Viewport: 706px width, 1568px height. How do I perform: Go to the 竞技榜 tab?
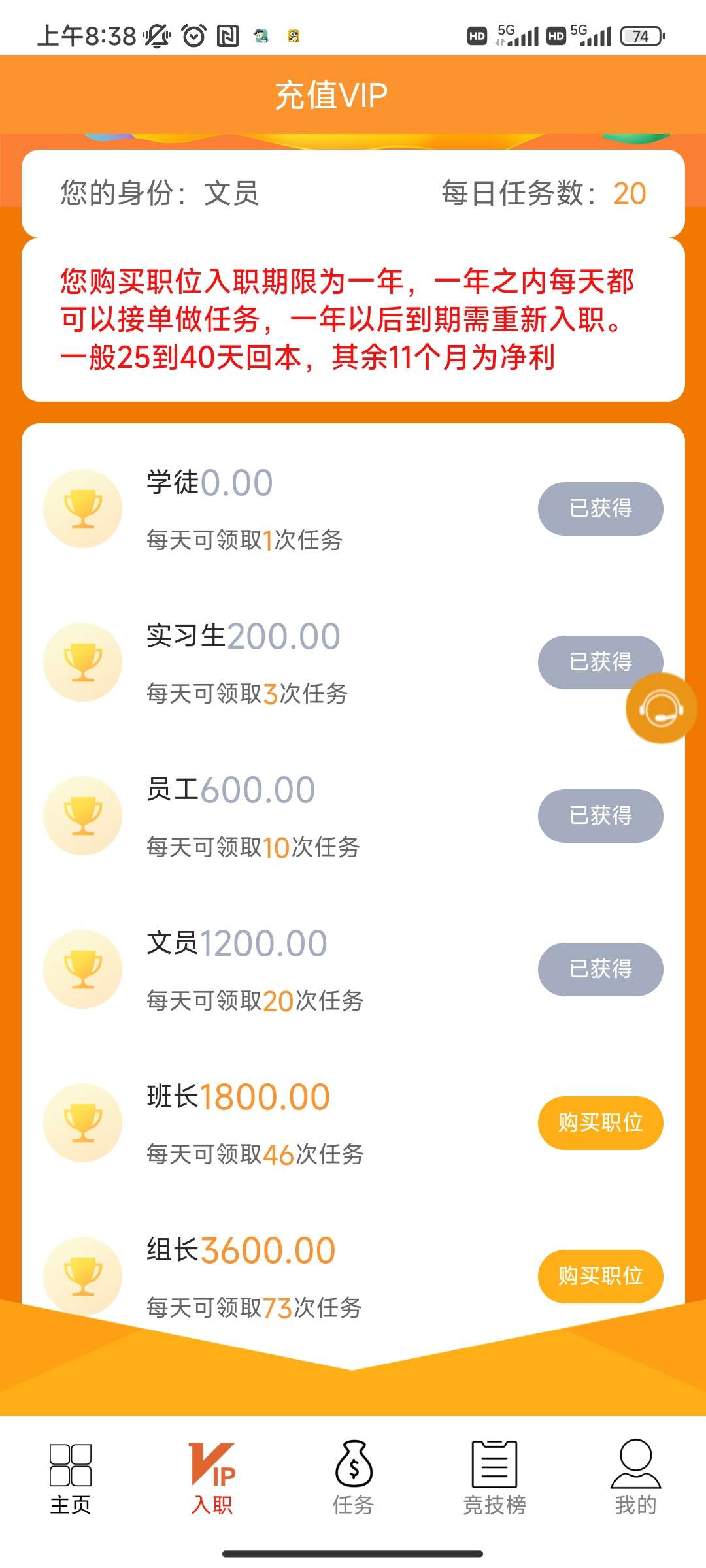(x=494, y=1478)
